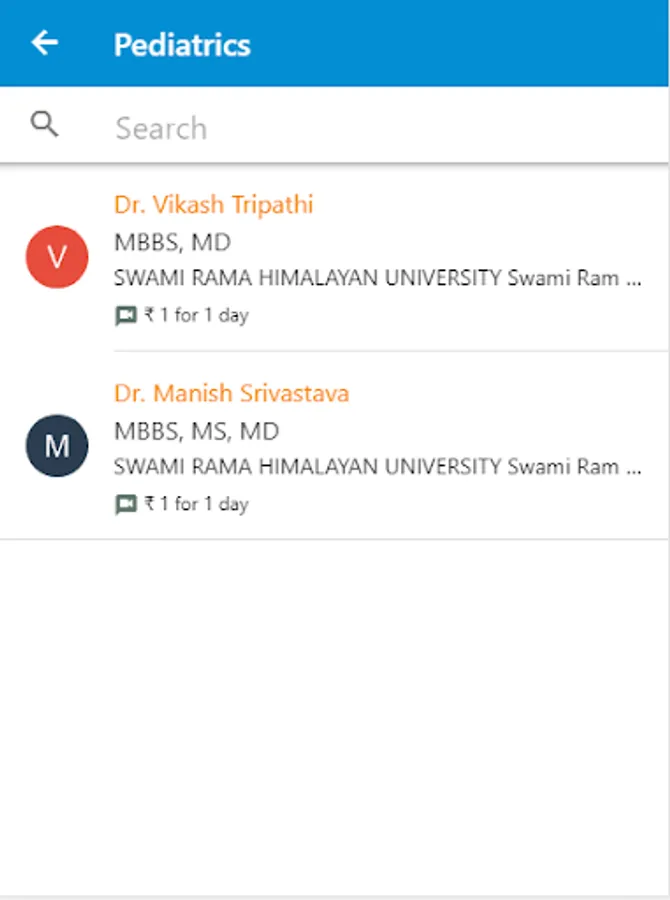The image size is (670, 900).
Task: Open Dr. Vikash Tripathi's profile
Action: click(214, 205)
